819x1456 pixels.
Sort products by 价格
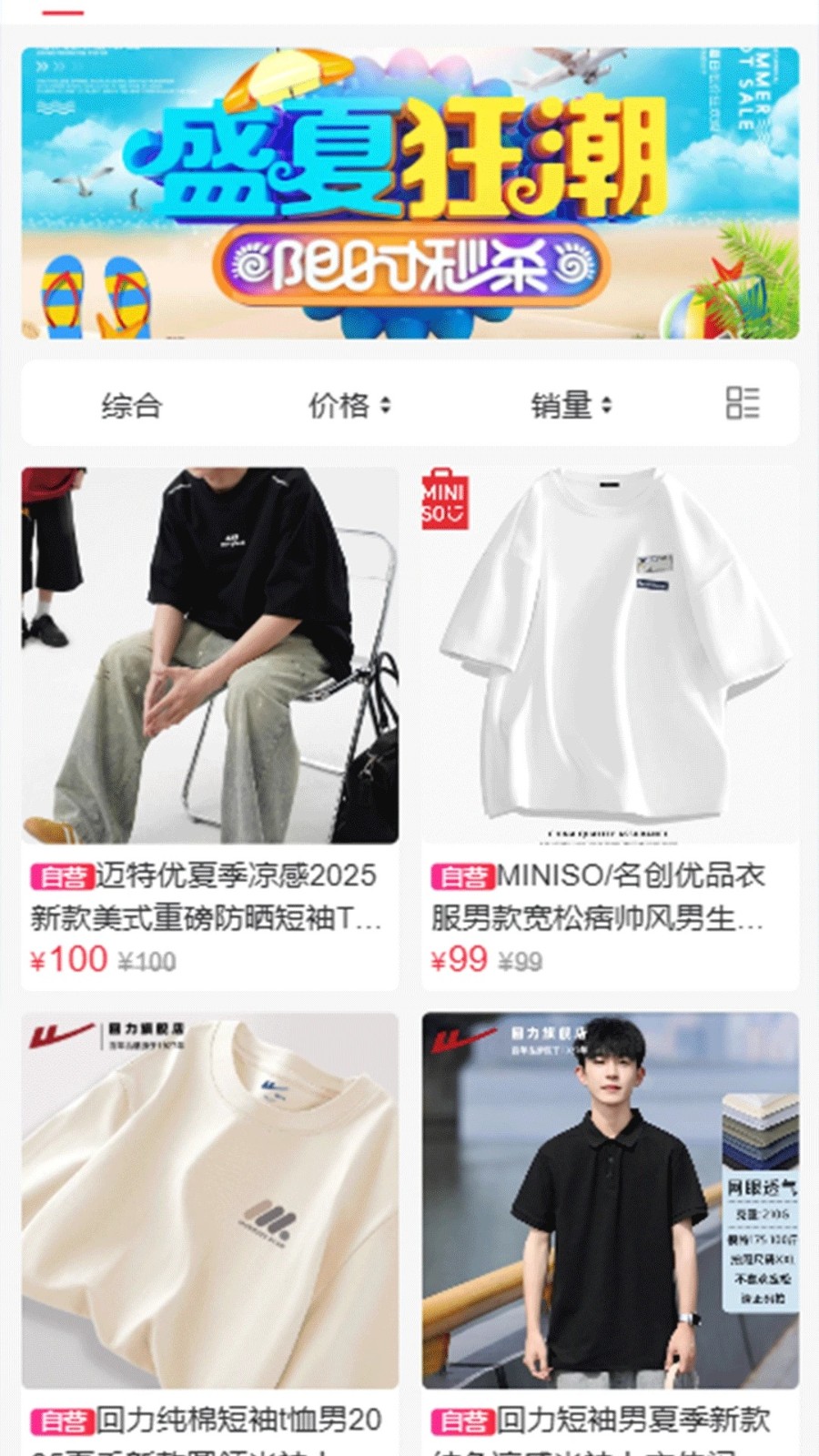point(349,404)
